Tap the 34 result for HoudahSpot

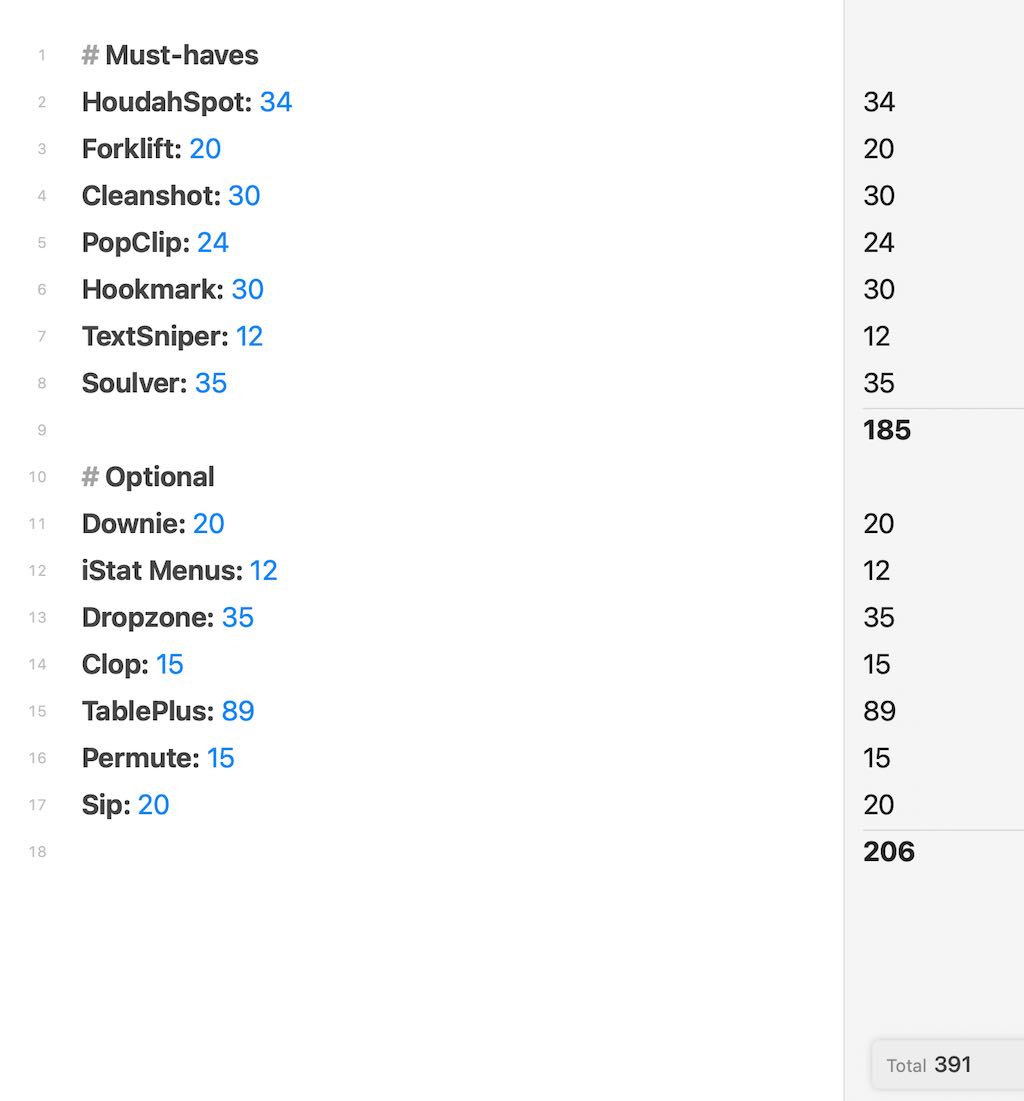point(879,102)
